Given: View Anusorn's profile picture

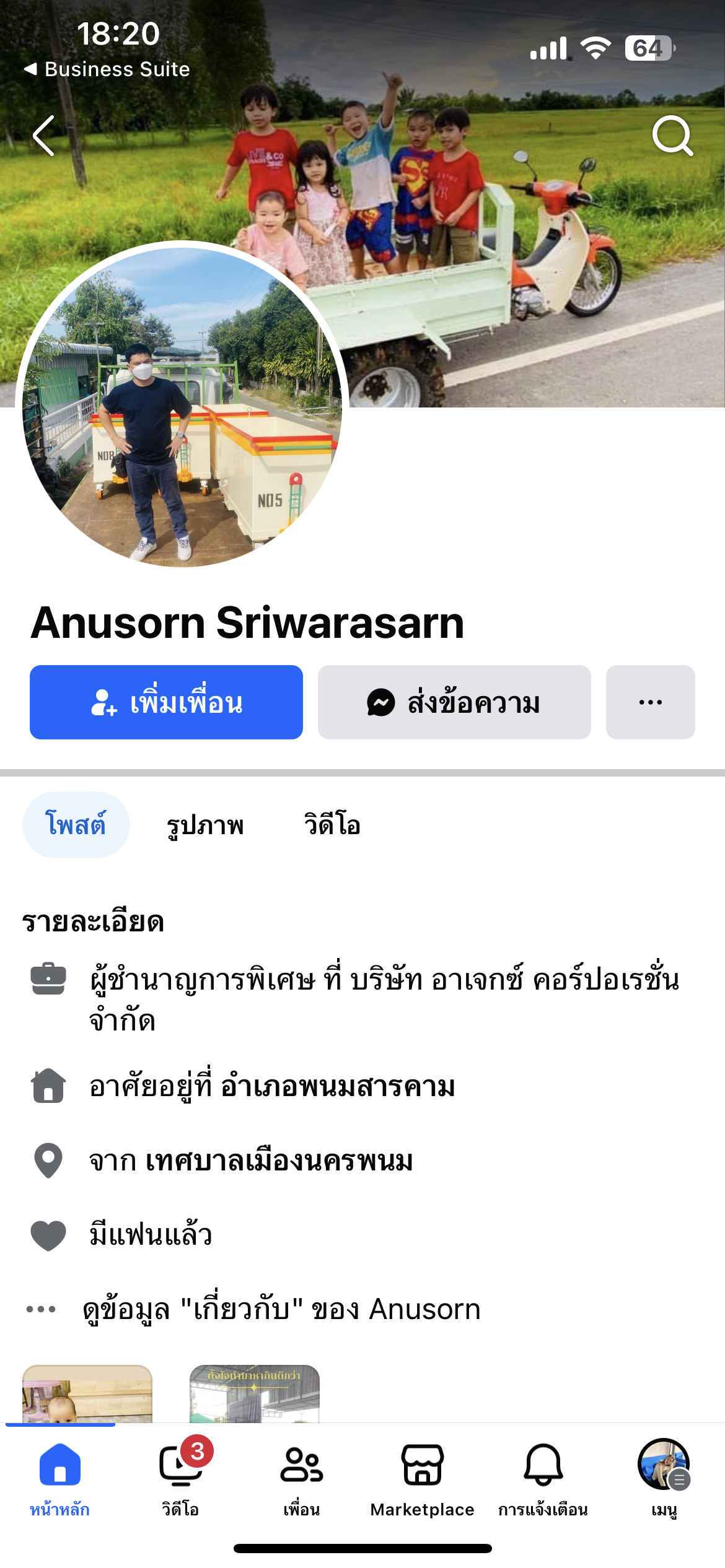Looking at the screenshot, I should tap(182, 406).
